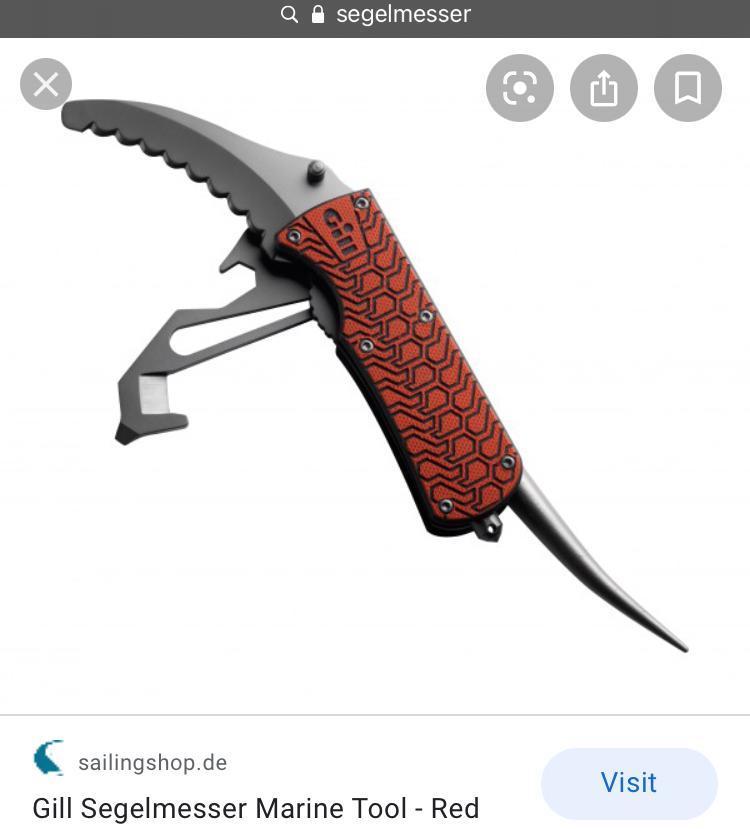Bookmark this image to collection

click(687, 88)
